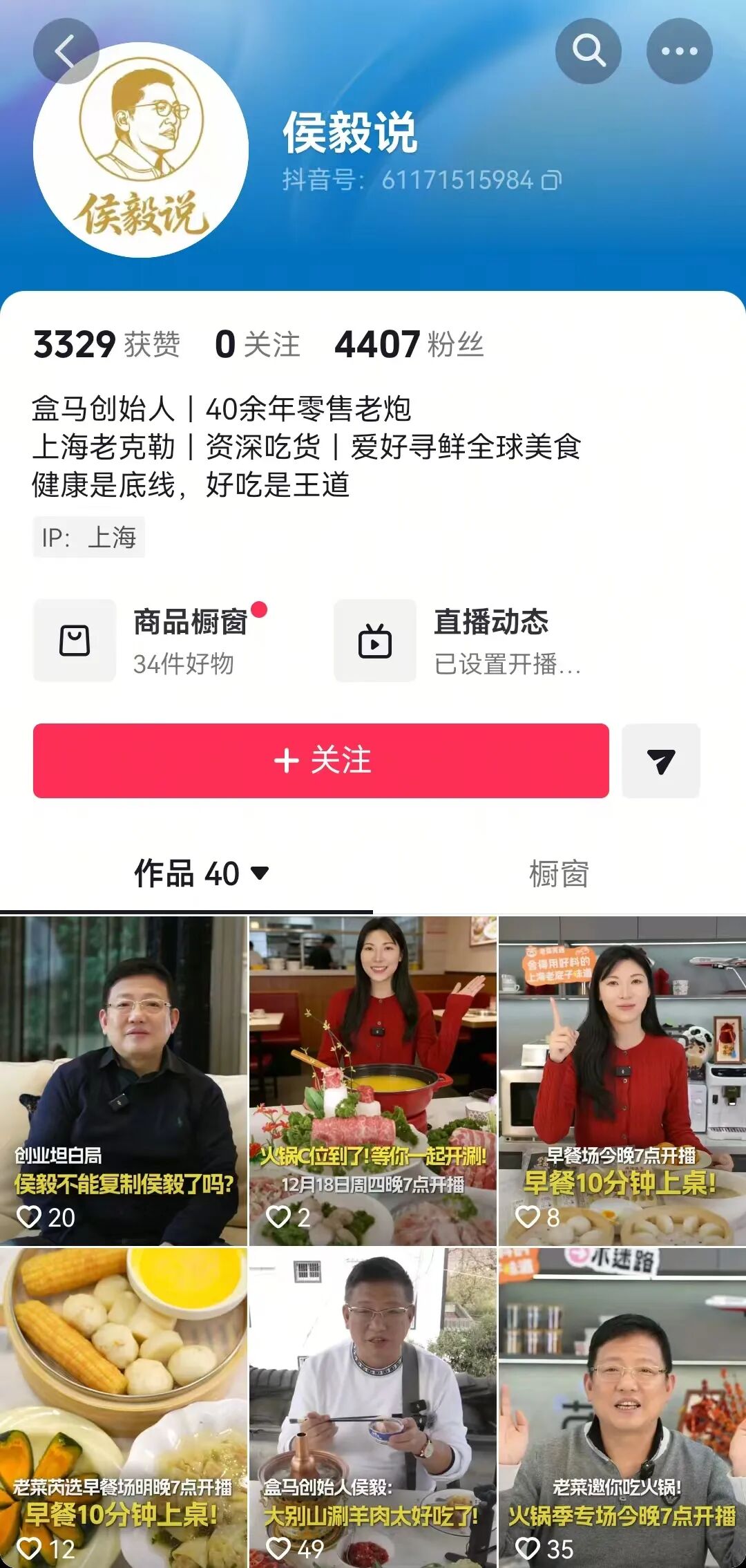Open video 老菜芮选早餐场明晚7点开播

(x=123, y=1406)
